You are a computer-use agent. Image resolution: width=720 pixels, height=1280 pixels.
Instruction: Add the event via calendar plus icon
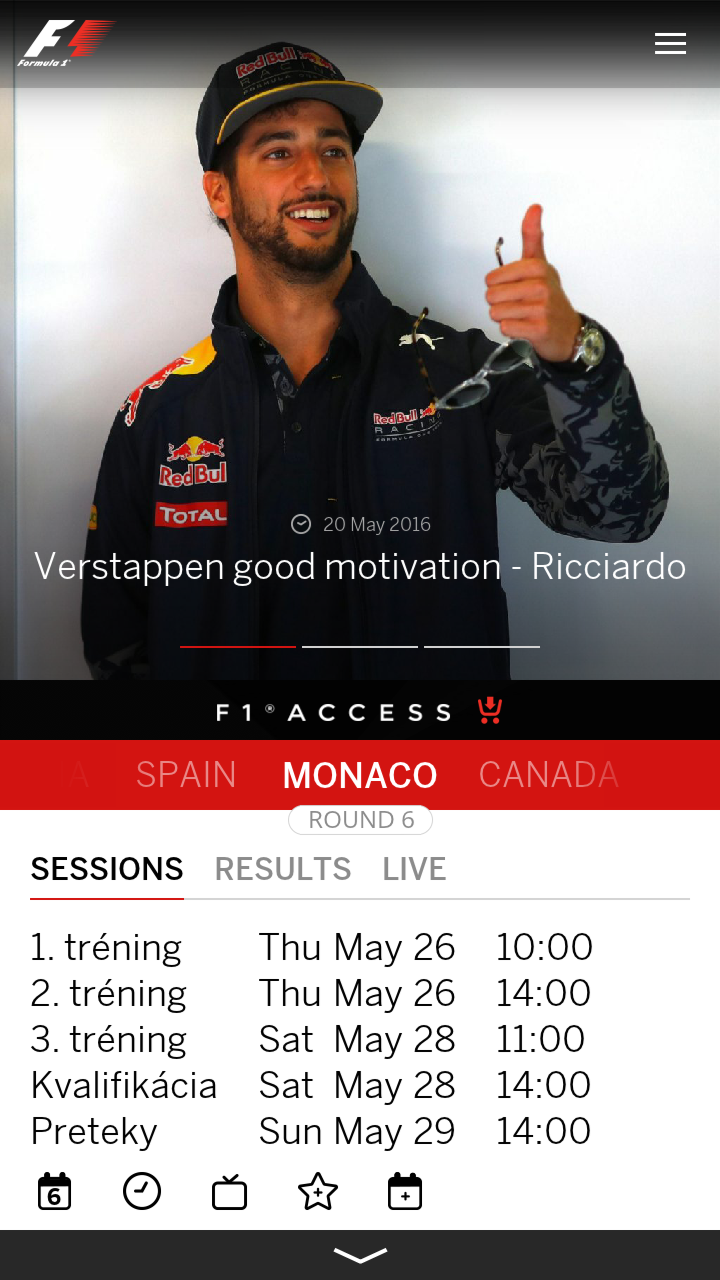click(x=405, y=1192)
